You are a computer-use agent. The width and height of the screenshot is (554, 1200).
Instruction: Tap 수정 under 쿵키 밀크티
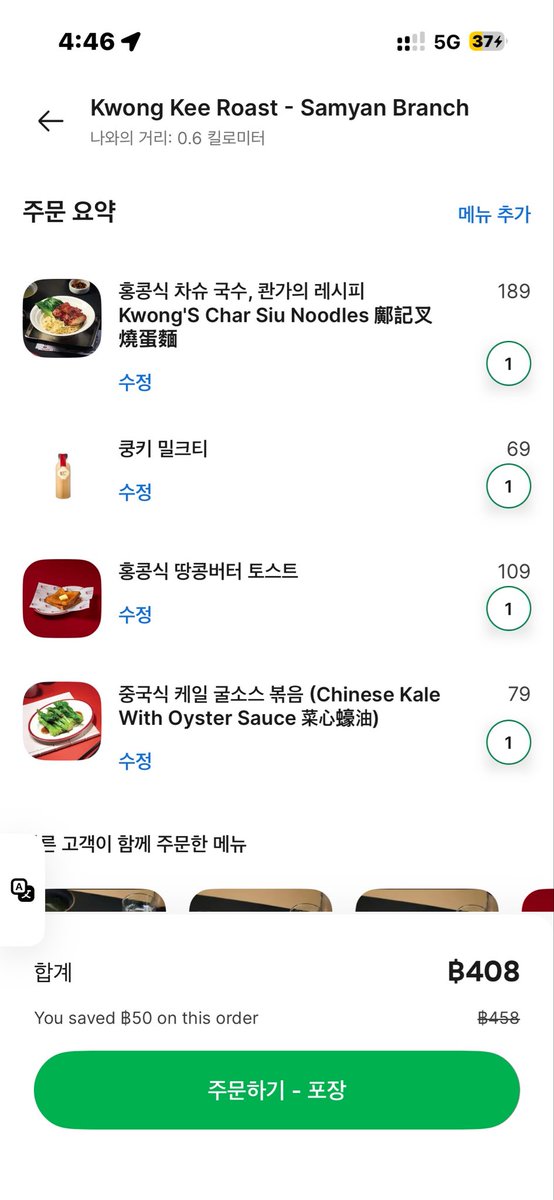click(135, 492)
